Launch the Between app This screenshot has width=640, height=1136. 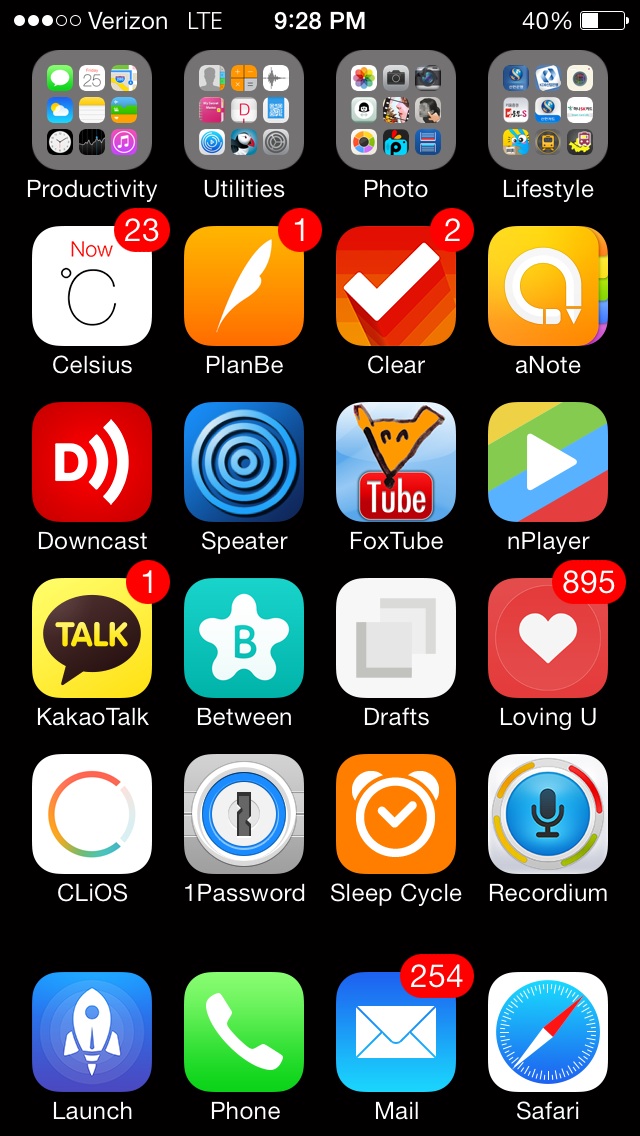coord(244,638)
